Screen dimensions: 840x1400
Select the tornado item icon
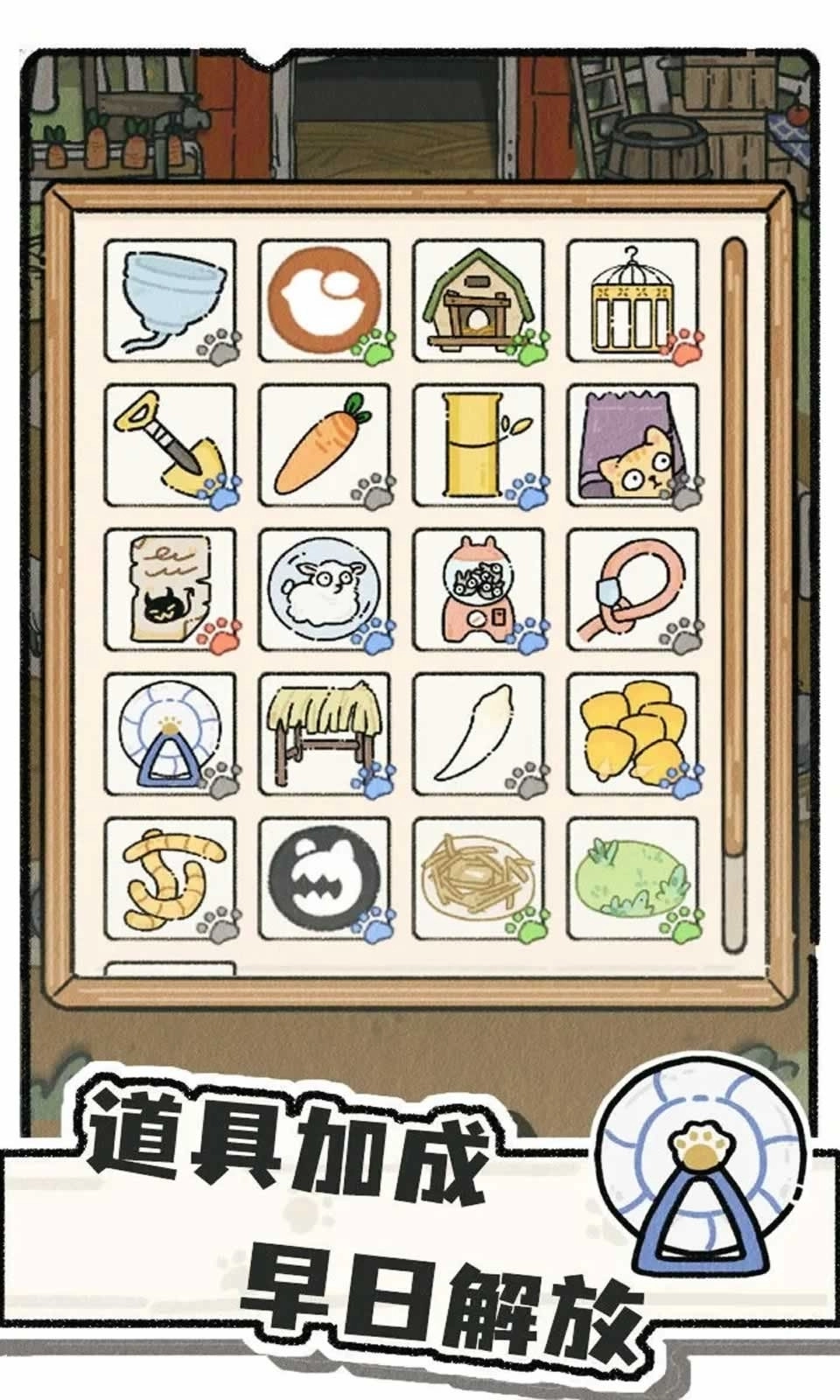click(171, 304)
